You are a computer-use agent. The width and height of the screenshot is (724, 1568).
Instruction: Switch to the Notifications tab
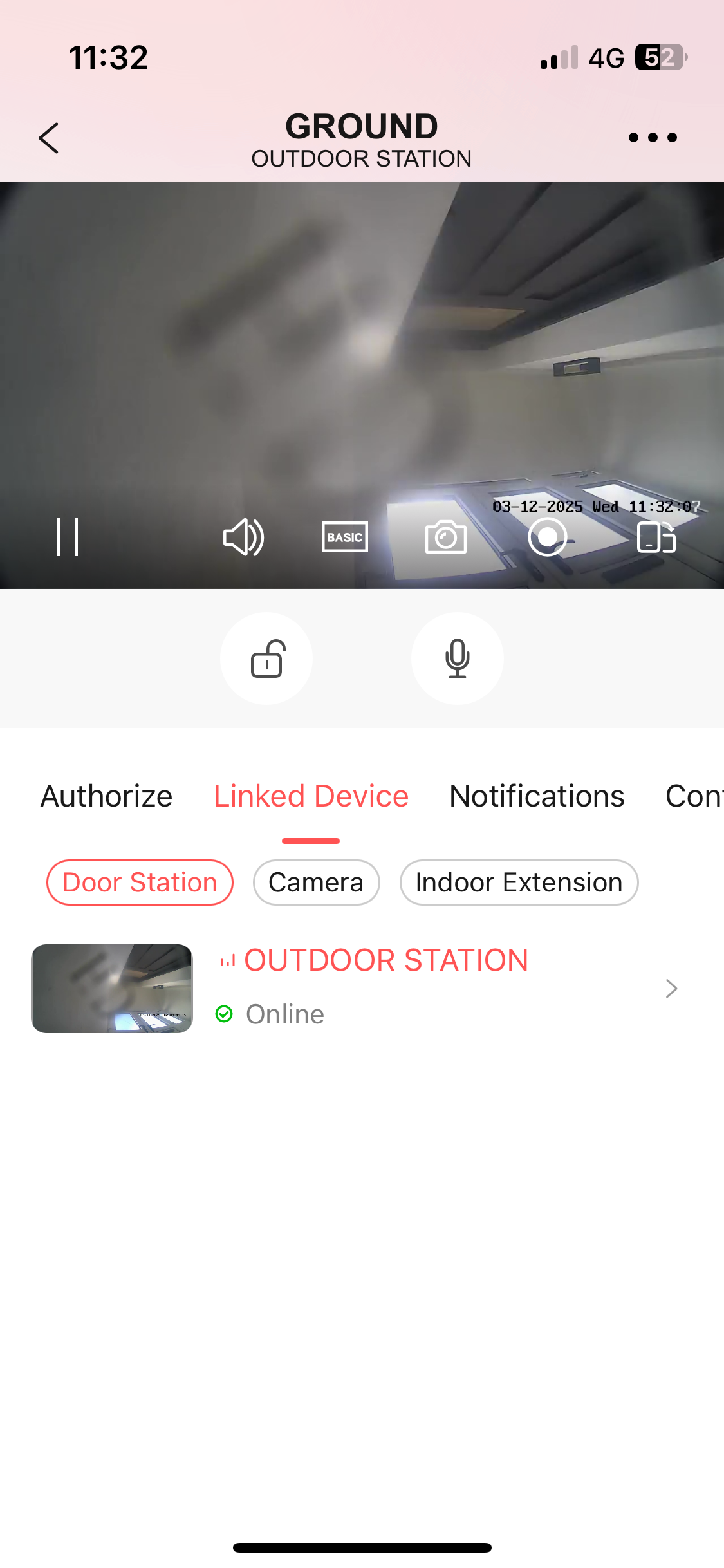pos(537,796)
